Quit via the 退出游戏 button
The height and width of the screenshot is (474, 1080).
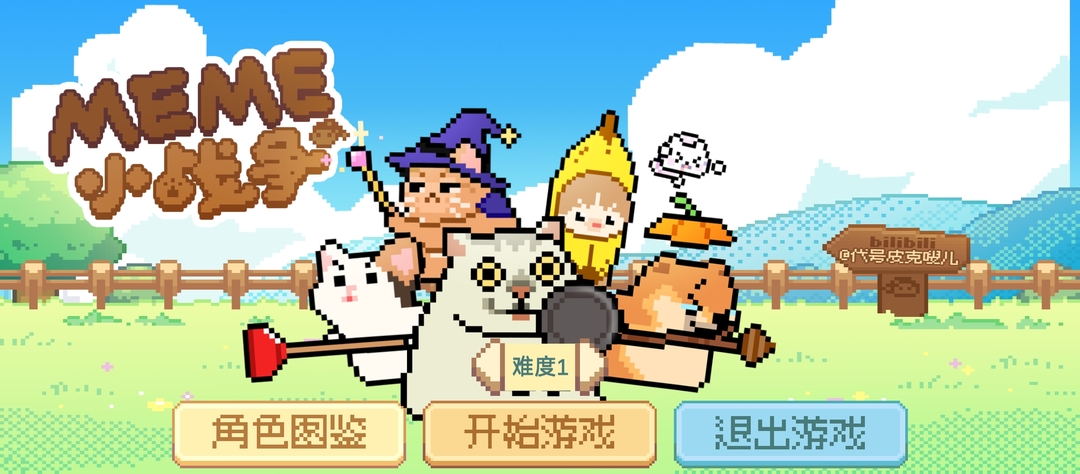click(x=790, y=433)
